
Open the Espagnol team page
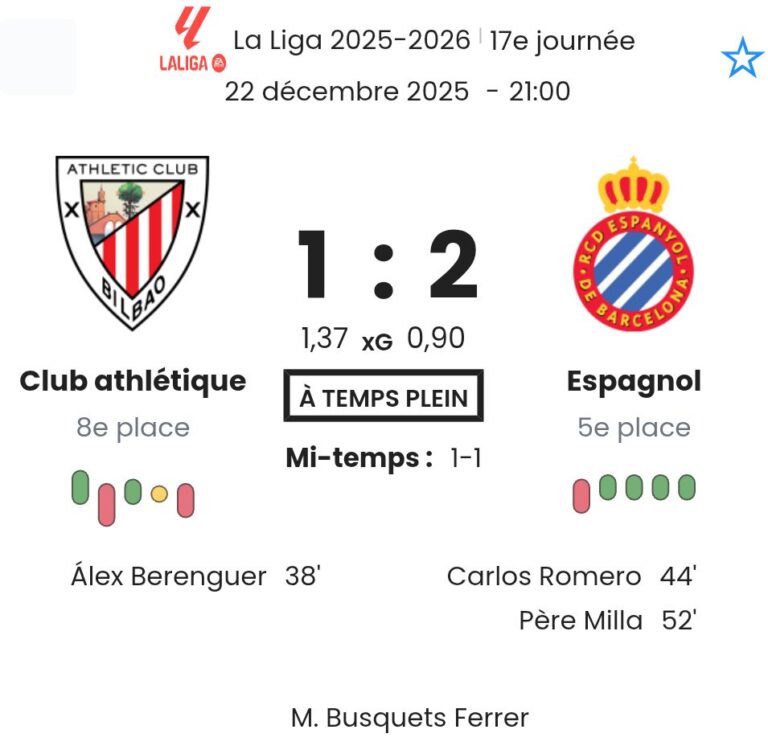pos(633,381)
